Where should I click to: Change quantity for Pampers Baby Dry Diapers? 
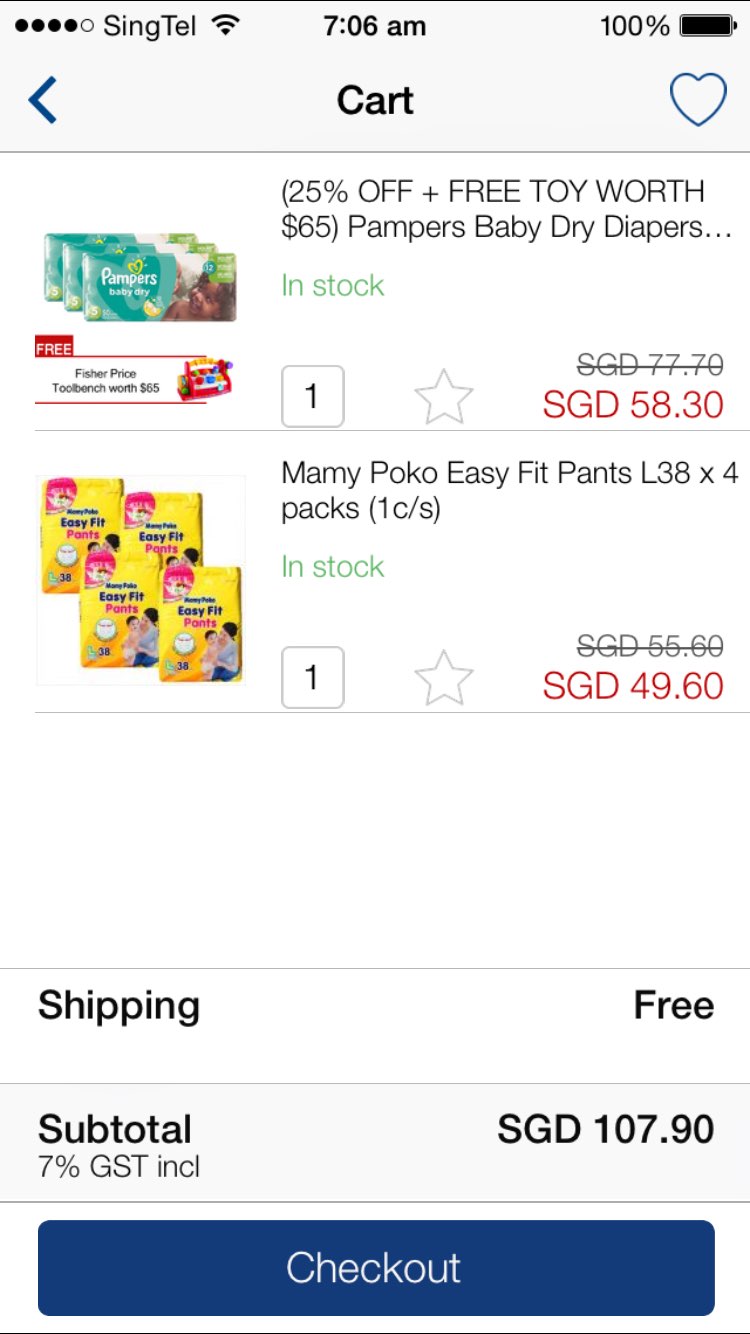point(312,397)
